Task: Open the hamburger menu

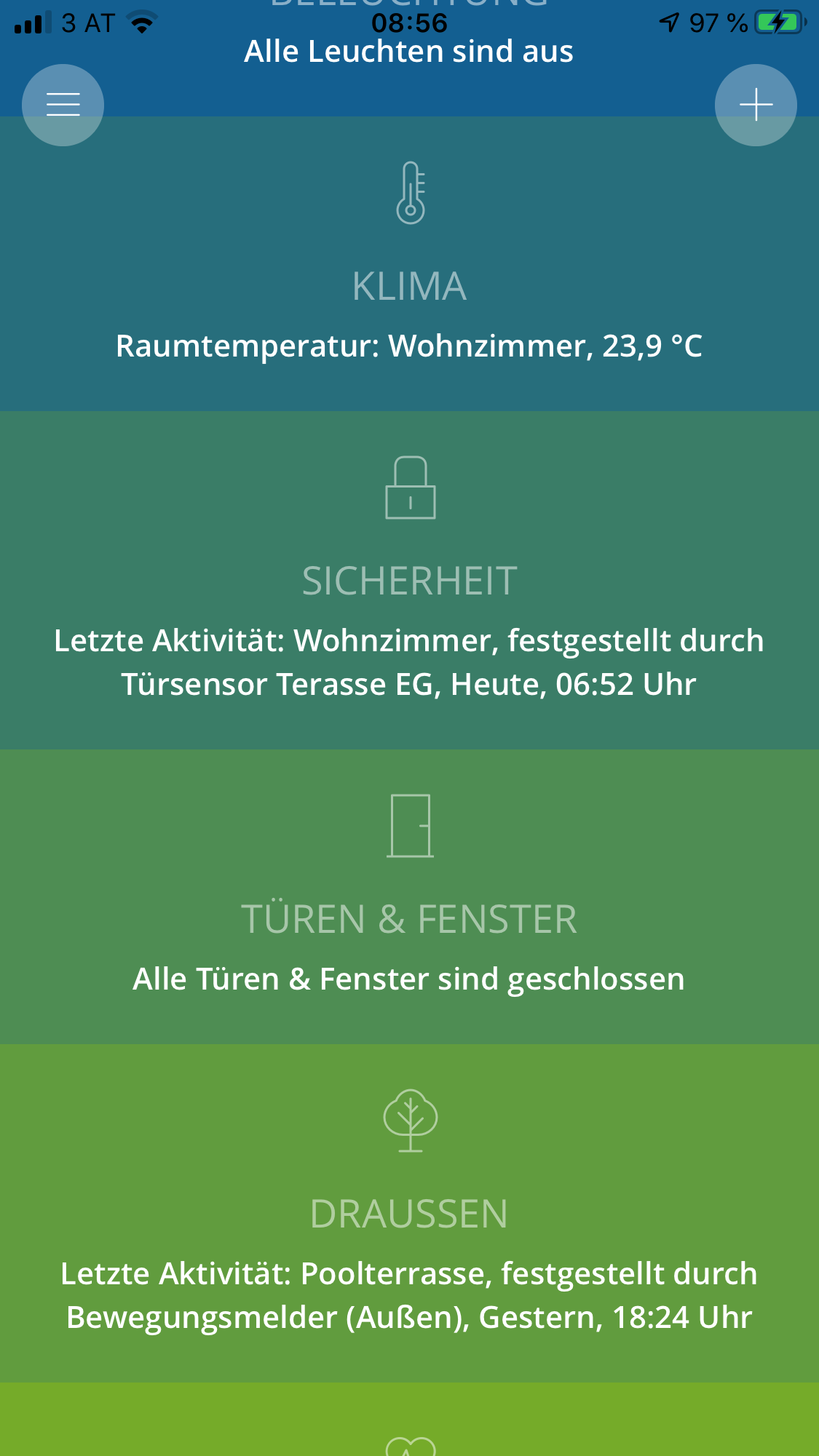Action: point(63,106)
